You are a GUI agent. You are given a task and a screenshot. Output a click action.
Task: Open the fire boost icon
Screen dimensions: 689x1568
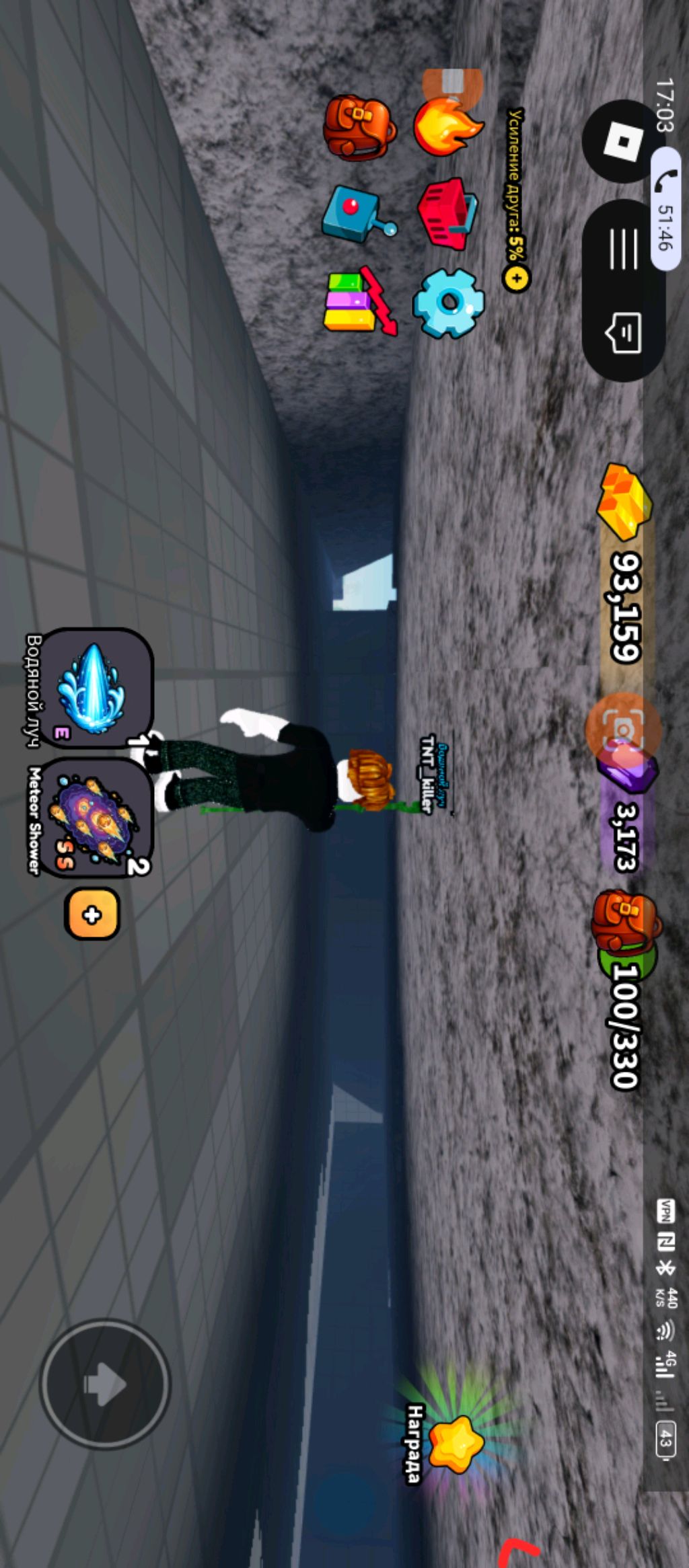pyautogui.click(x=447, y=125)
